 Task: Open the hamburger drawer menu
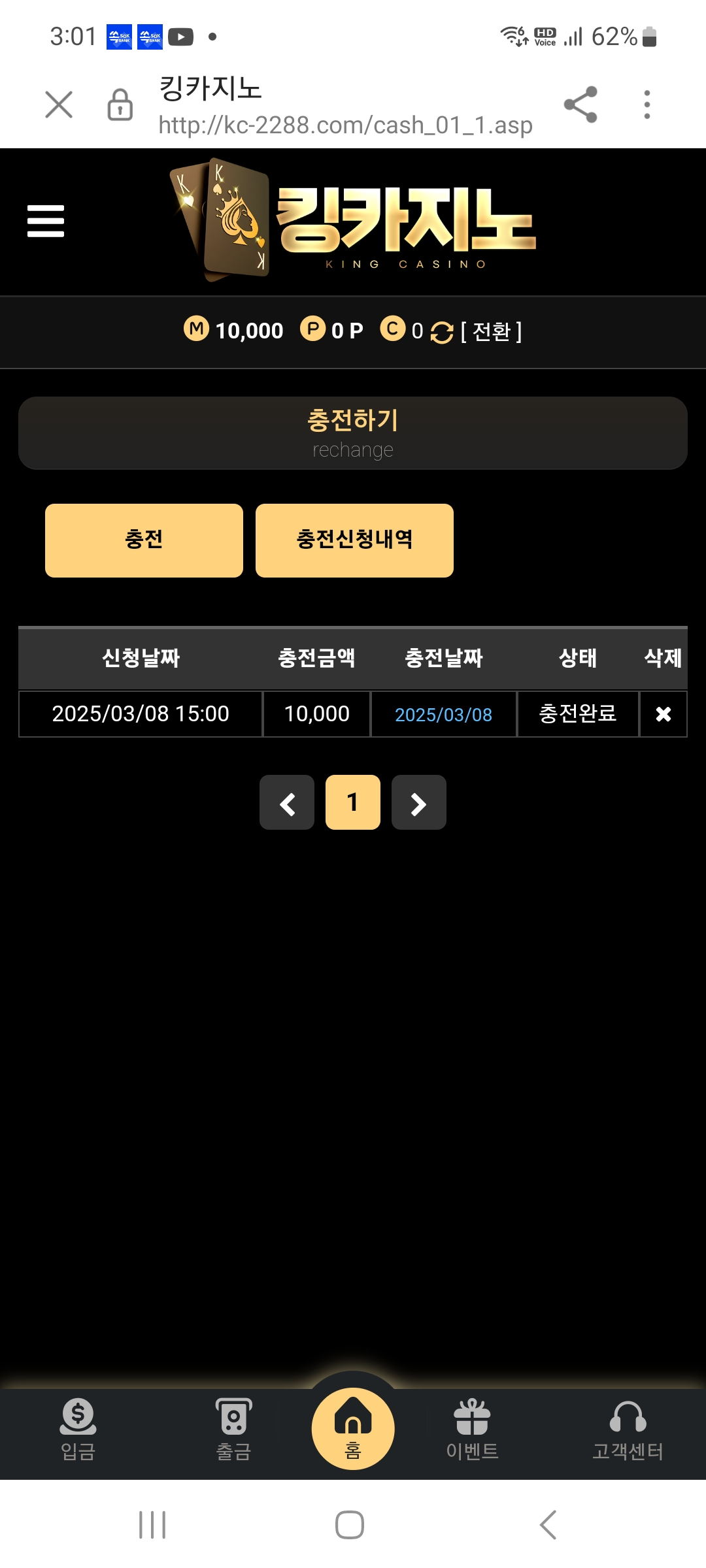point(46,221)
